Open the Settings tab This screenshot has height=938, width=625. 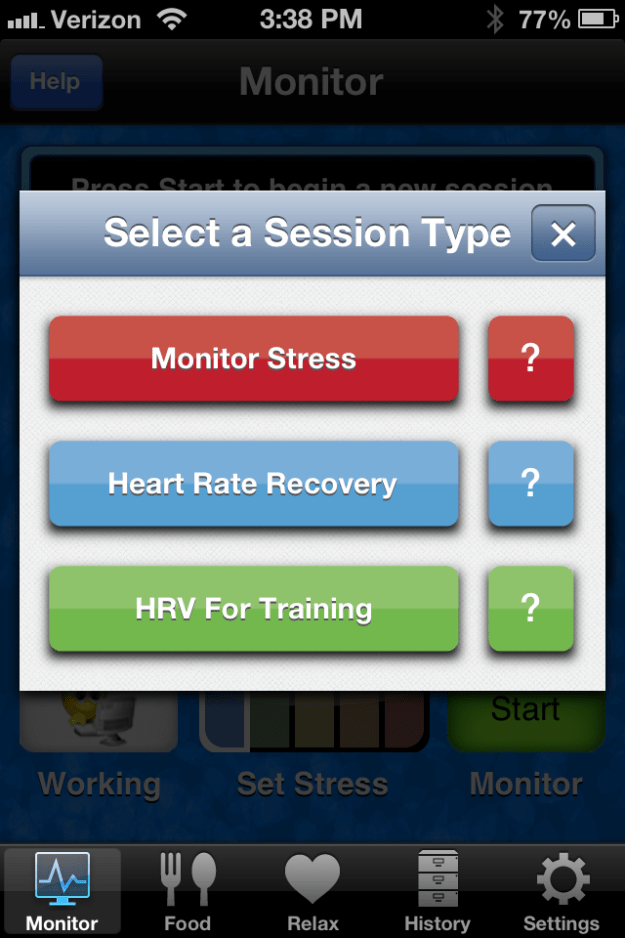coord(562,891)
